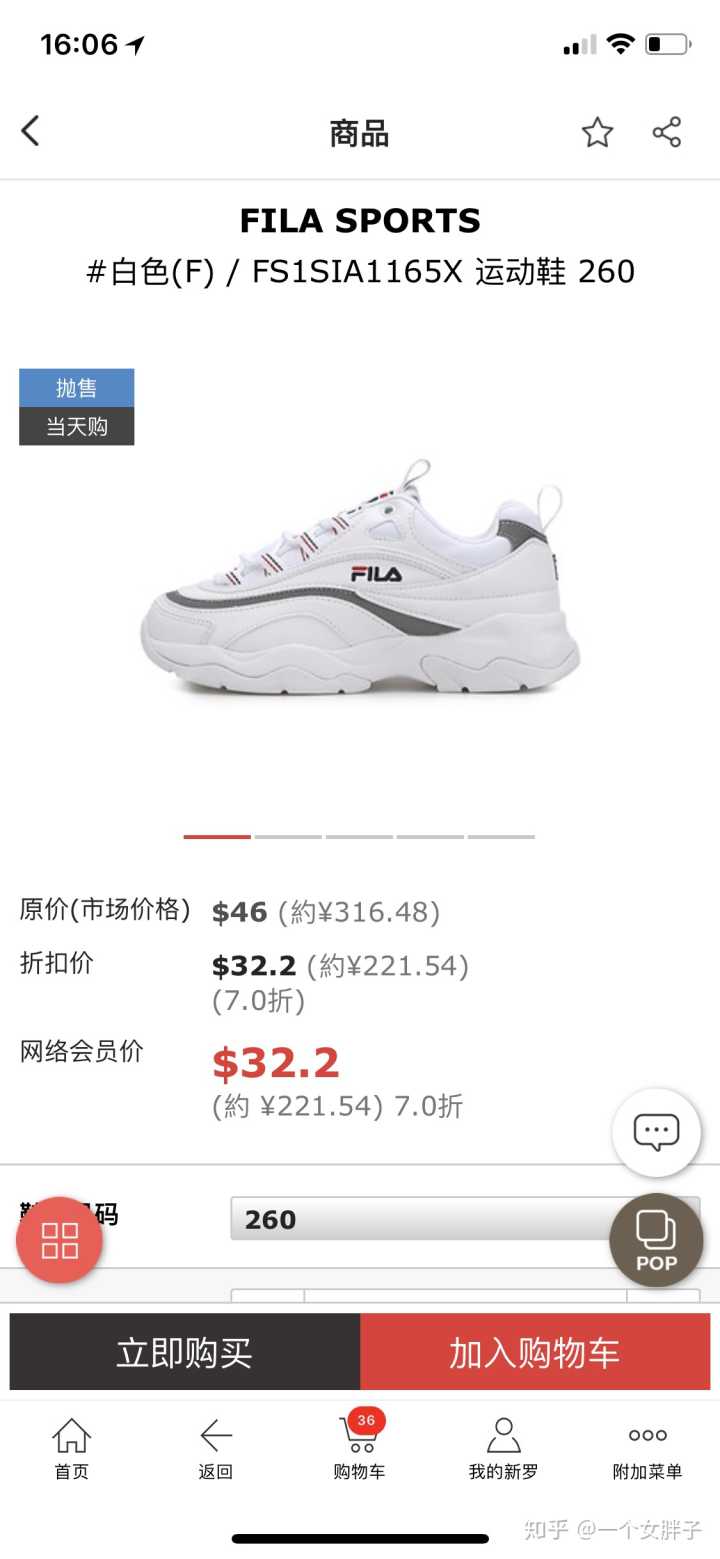Add this product to favorites with the star
Screen dimensions: 720x1559
[597, 132]
